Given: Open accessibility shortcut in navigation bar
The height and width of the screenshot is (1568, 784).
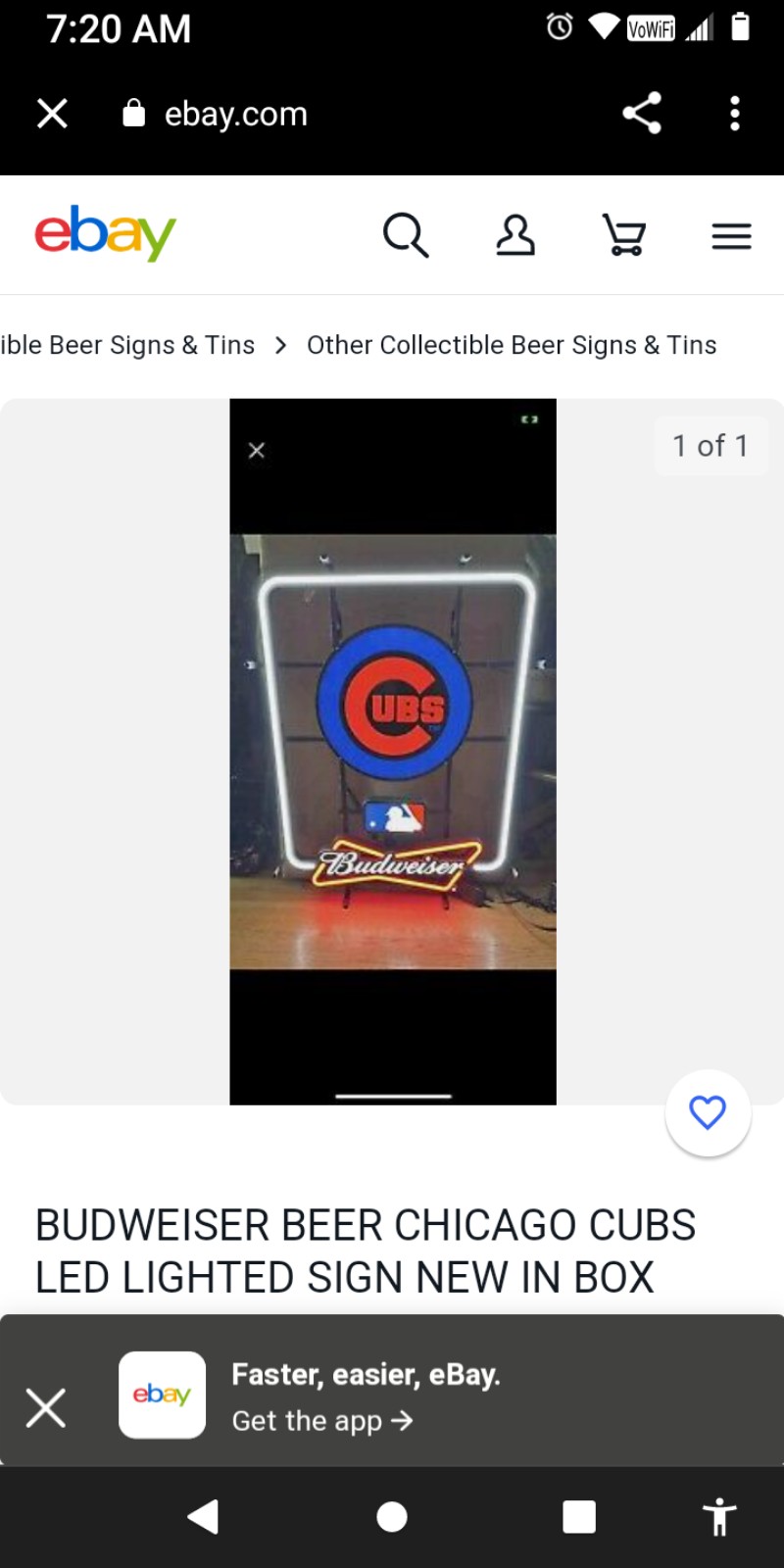Looking at the screenshot, I should click(x=719, y=1516).
